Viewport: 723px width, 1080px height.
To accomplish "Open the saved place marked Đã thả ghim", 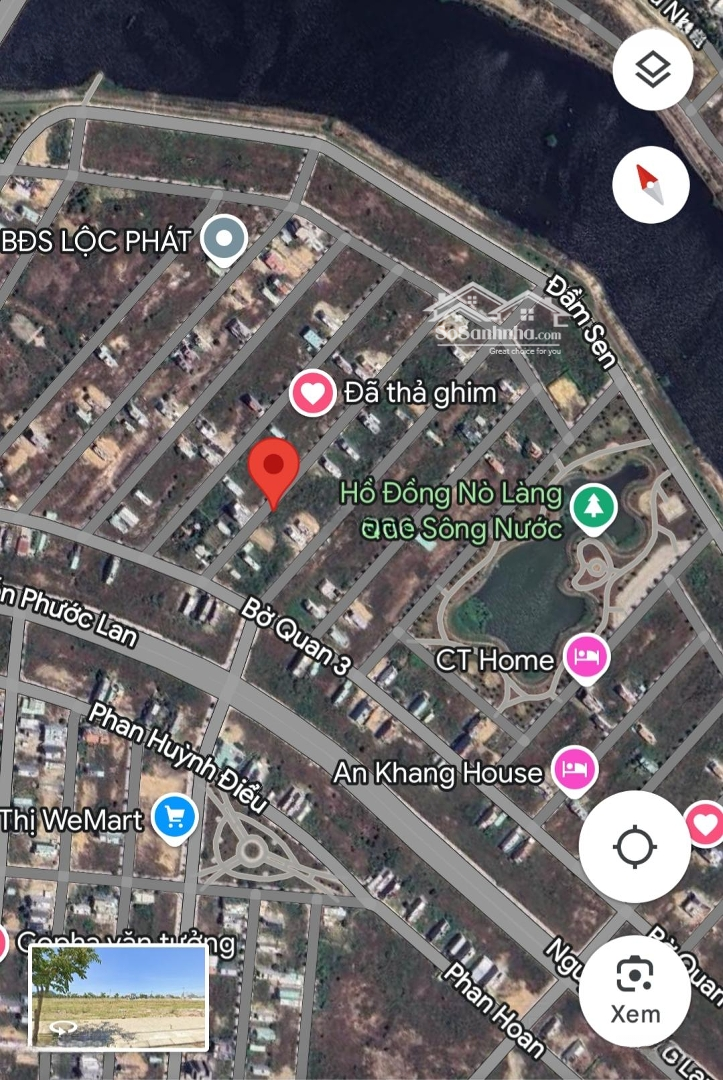I will (312, 394).
